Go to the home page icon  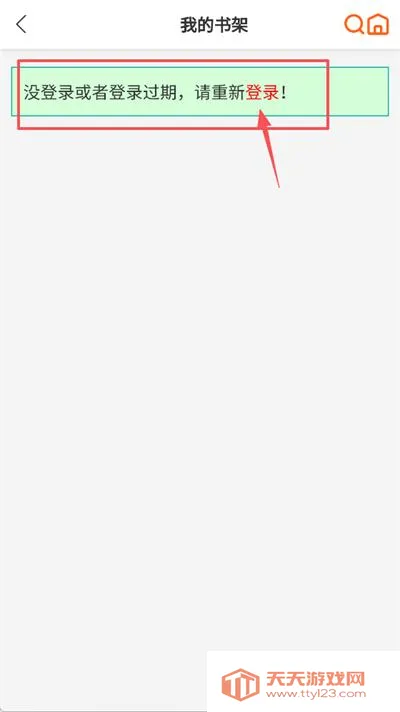point(378,24)
